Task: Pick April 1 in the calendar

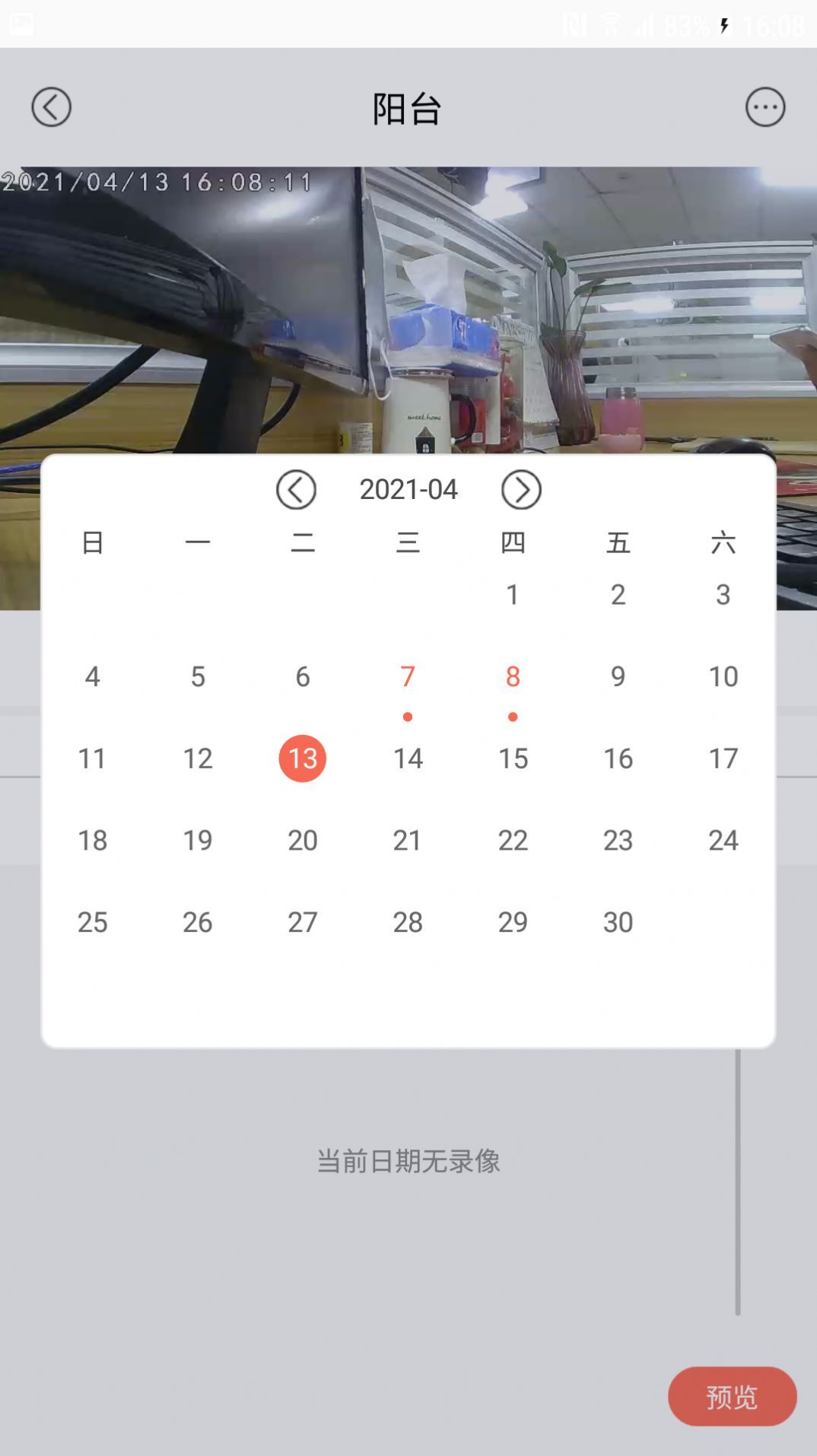Action: (513, 595)
